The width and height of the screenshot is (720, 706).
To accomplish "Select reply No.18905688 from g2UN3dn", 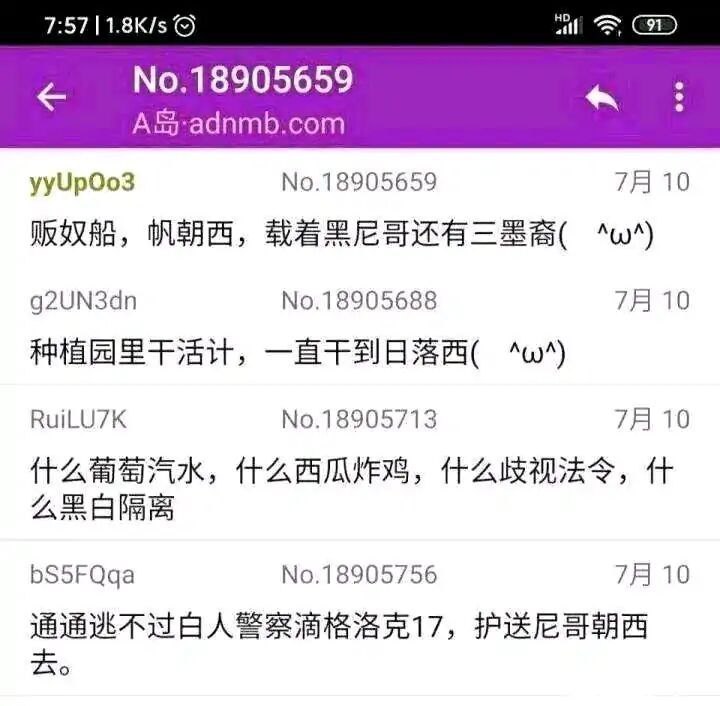I will point(359,328).
